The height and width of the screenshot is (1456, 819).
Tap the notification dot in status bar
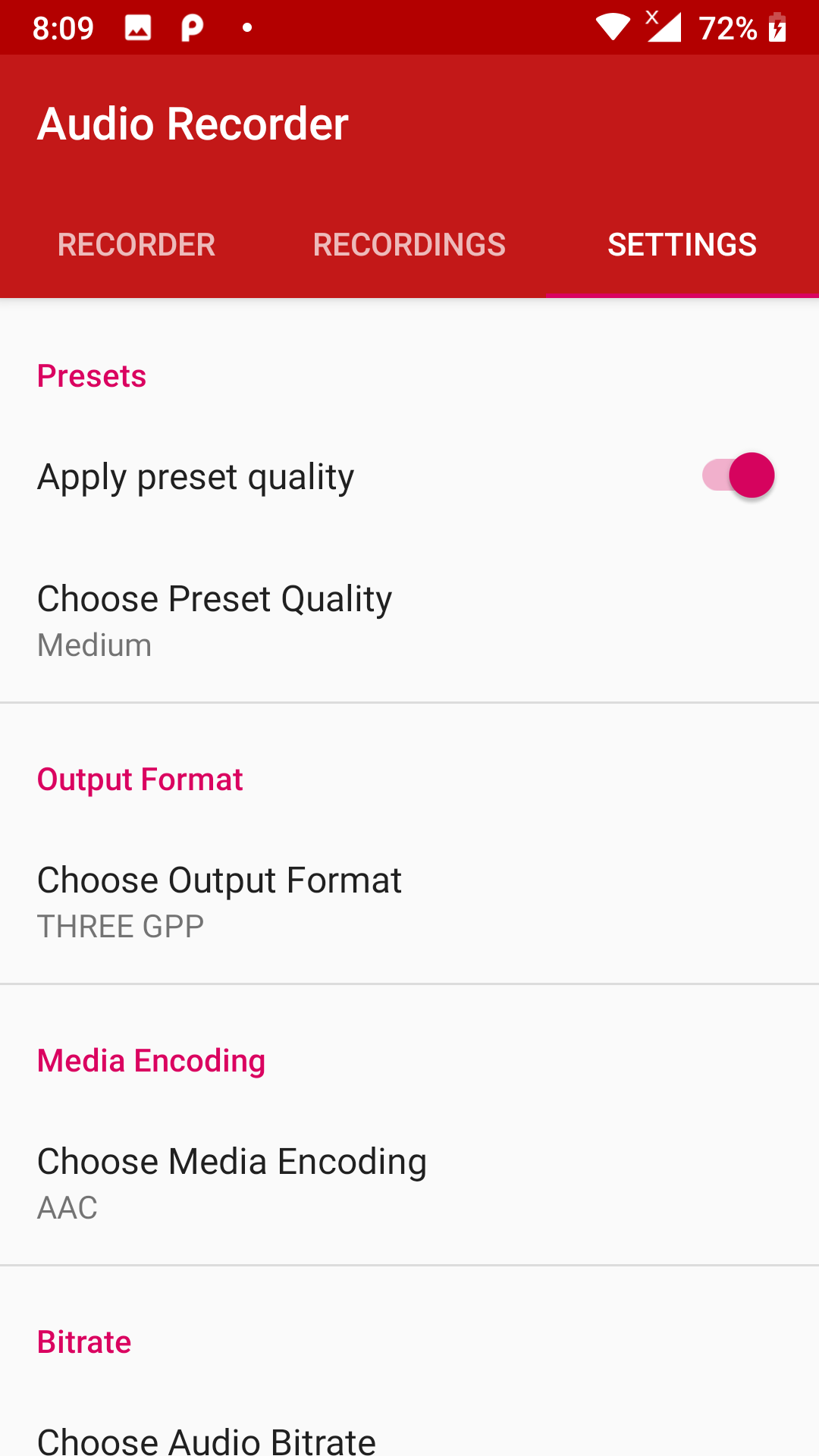(x=246, y=27)
